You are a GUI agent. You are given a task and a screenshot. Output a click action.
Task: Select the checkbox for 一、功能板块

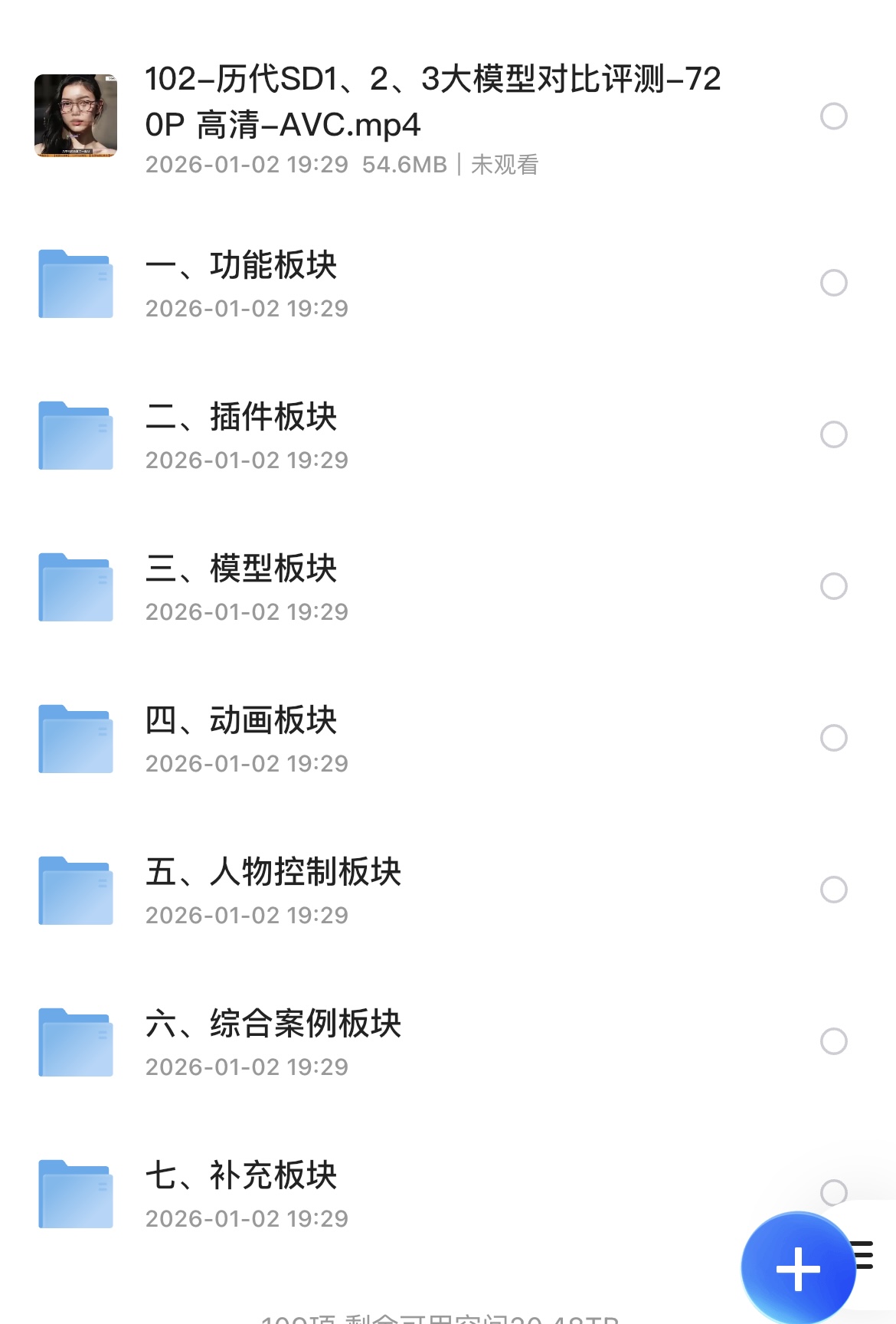coord(833,283)
